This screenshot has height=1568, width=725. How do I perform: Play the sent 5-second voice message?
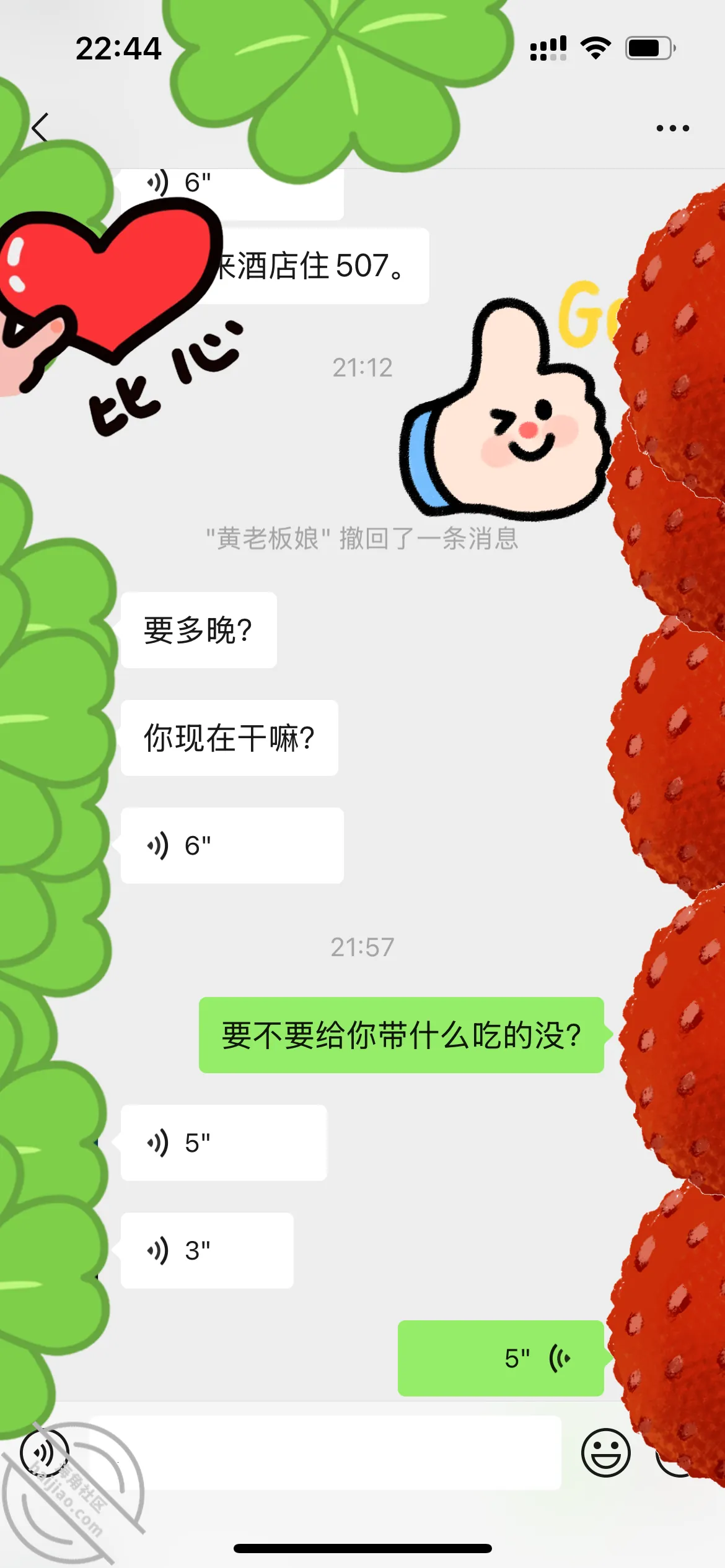[501, 1358]
